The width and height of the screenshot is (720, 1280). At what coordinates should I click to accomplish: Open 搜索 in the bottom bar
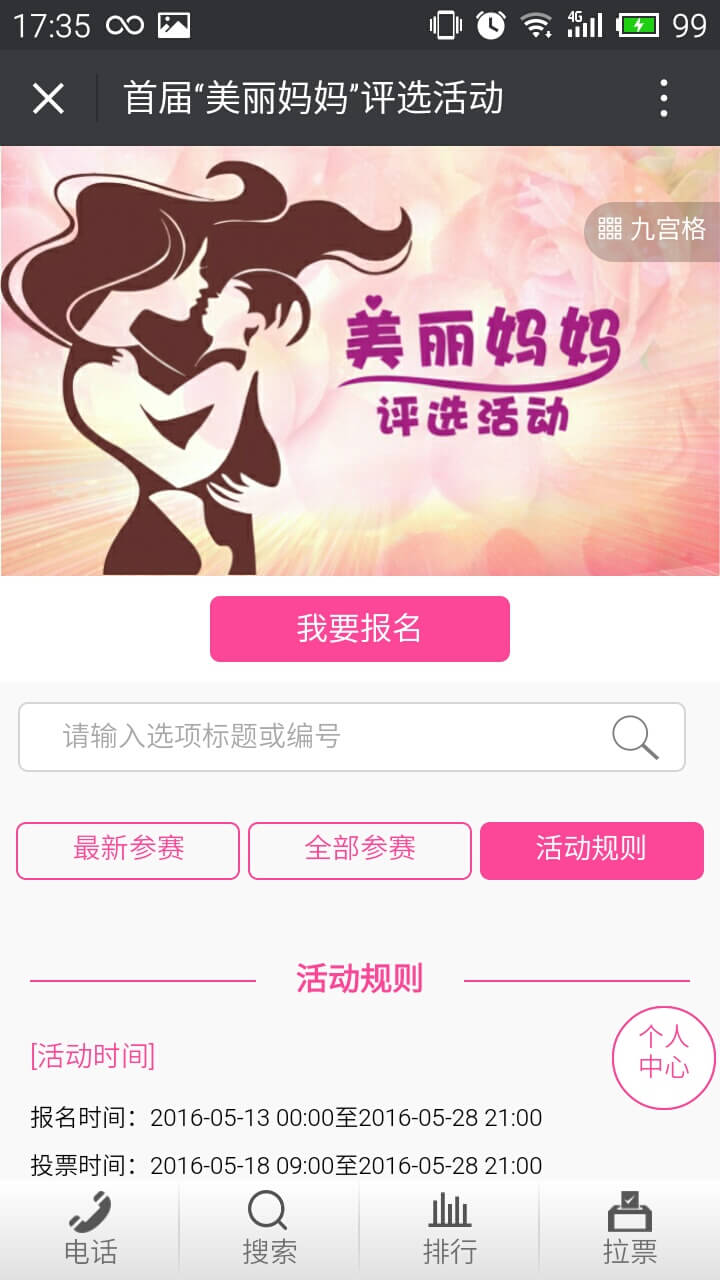tap(269, 1230)
